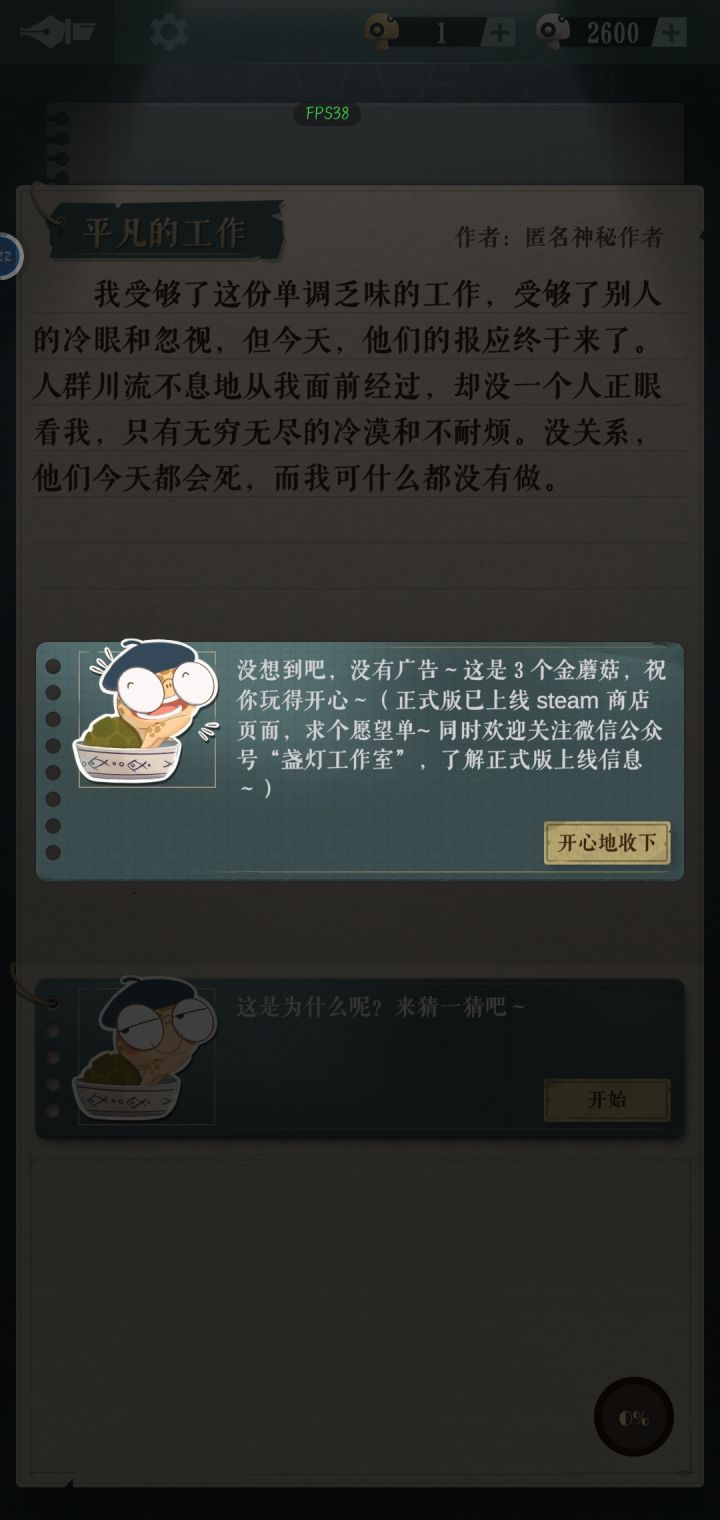Tap the green FPS38 indicator
Screen dimensions: 720x1520
[327, 114]
